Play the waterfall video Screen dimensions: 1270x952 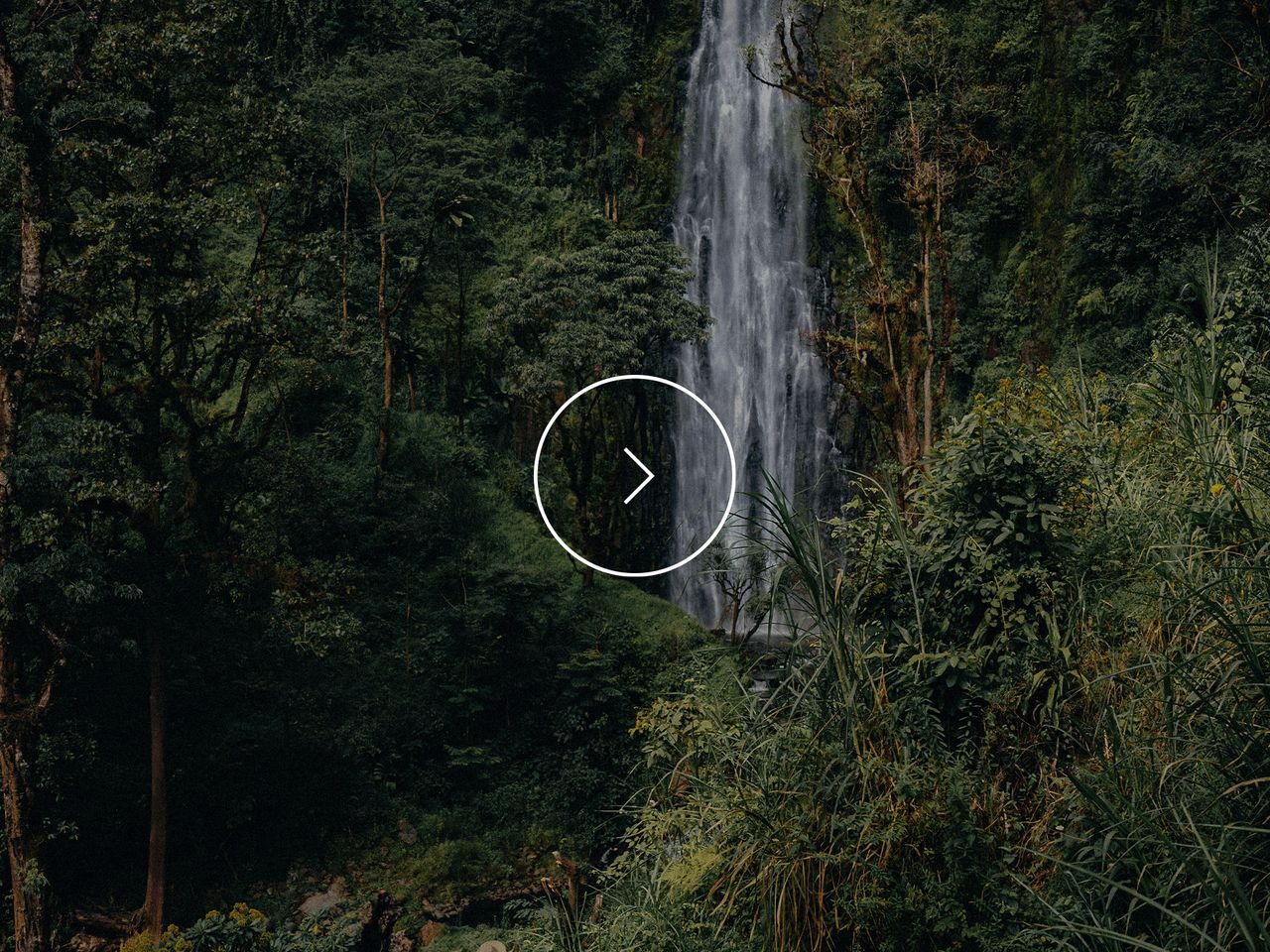pos(635,476)
